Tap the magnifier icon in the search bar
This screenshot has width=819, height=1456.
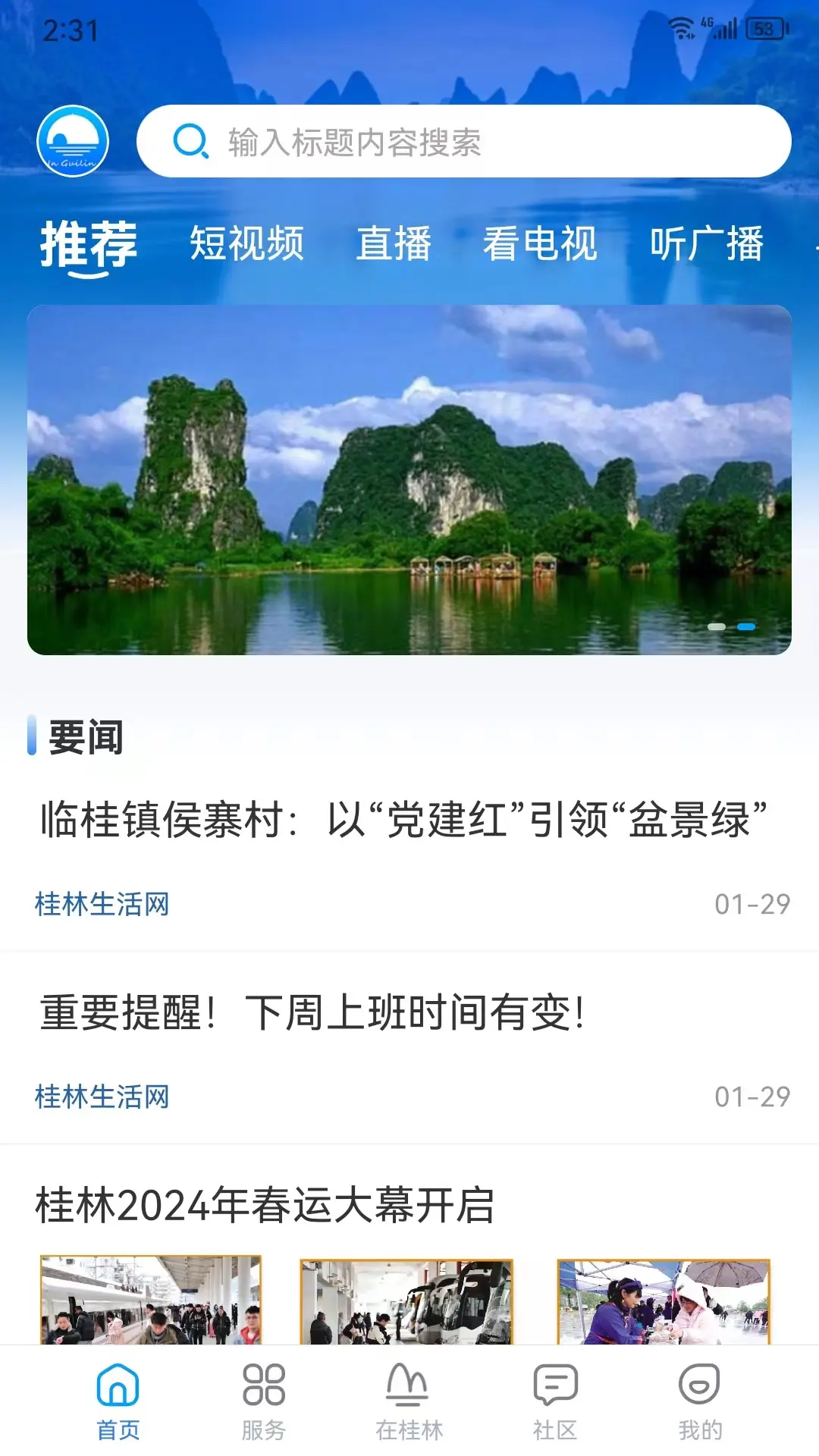point(192,141)
